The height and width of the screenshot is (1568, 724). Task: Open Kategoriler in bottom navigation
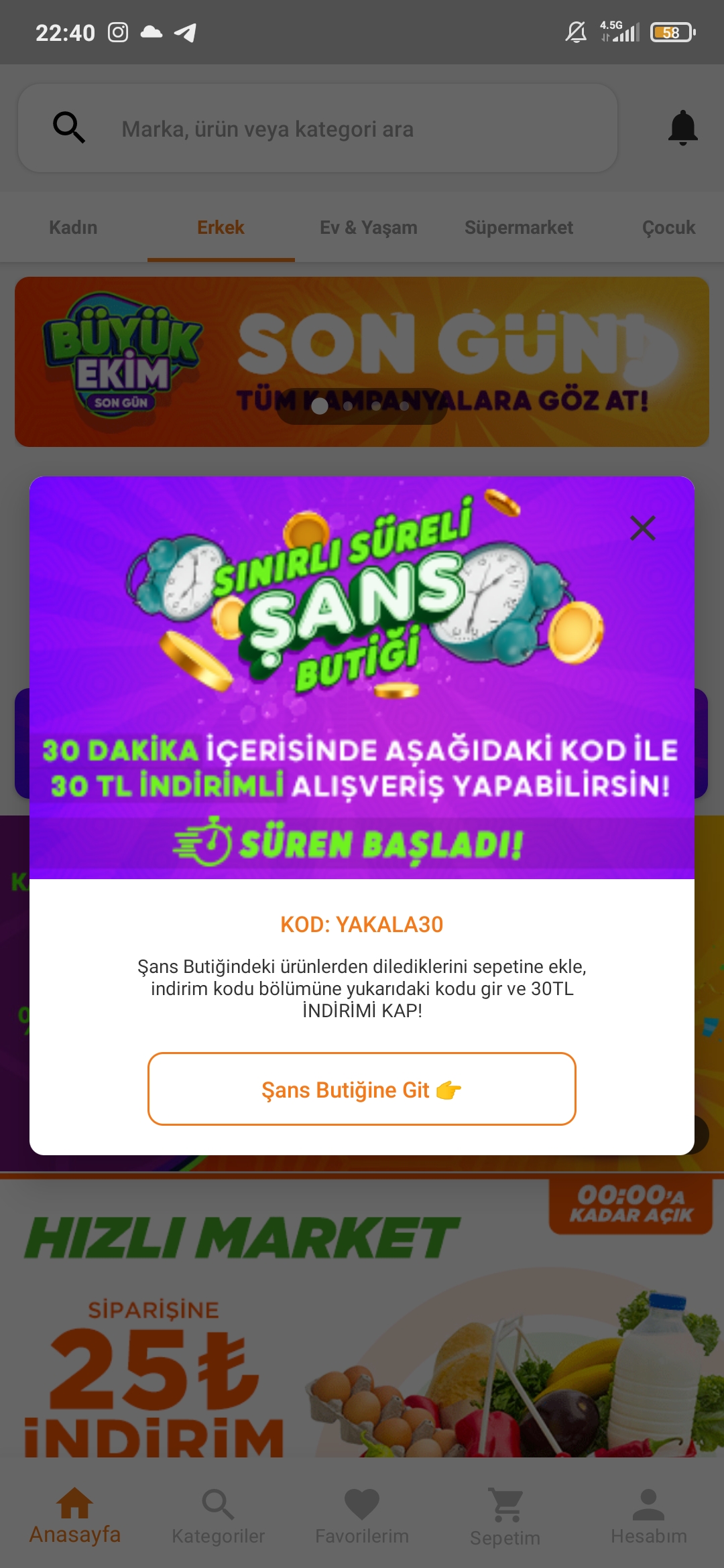pyautogui.click(x=218, y=1516)
